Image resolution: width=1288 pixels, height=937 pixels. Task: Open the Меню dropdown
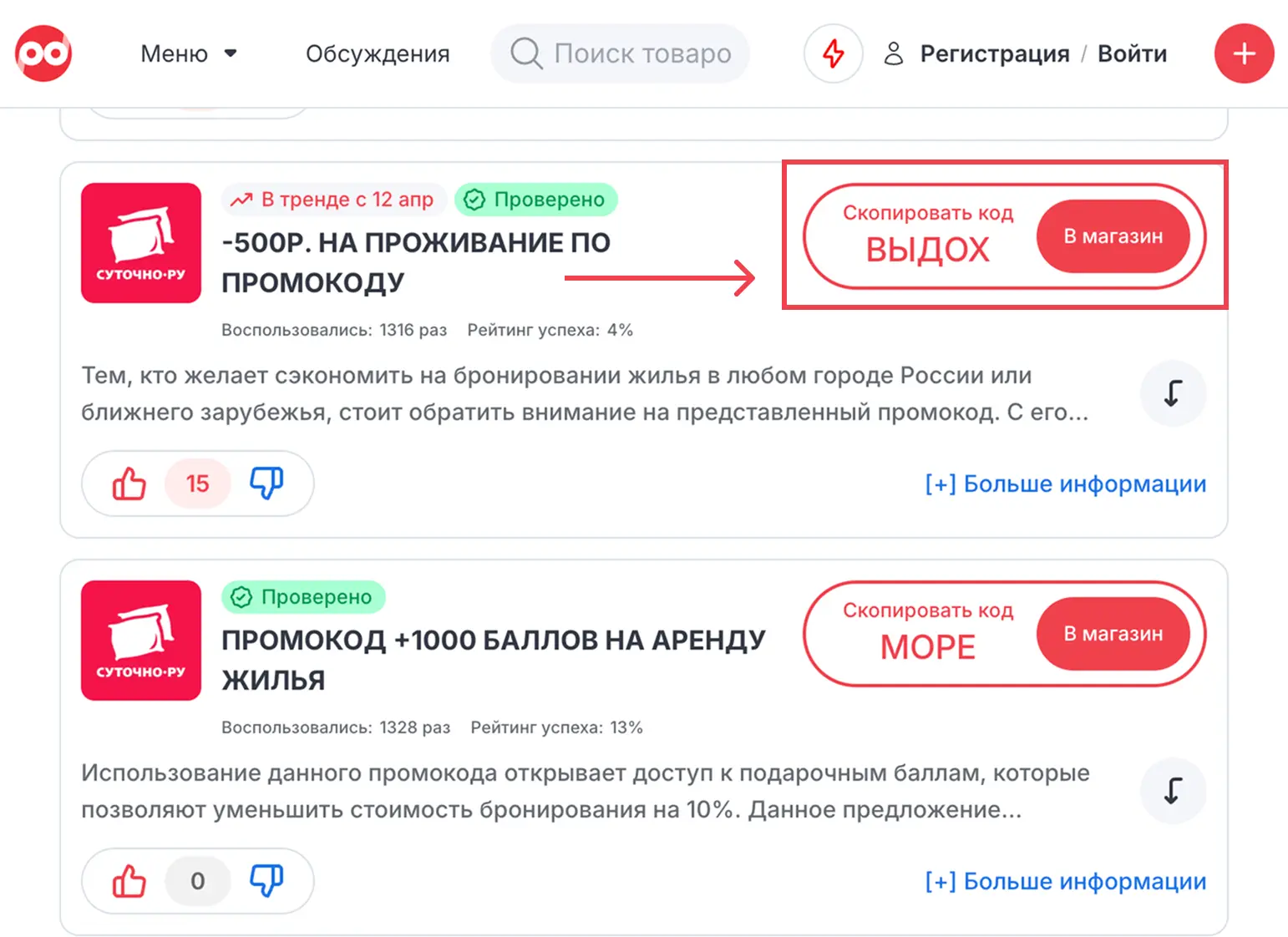tap(189, 53)
